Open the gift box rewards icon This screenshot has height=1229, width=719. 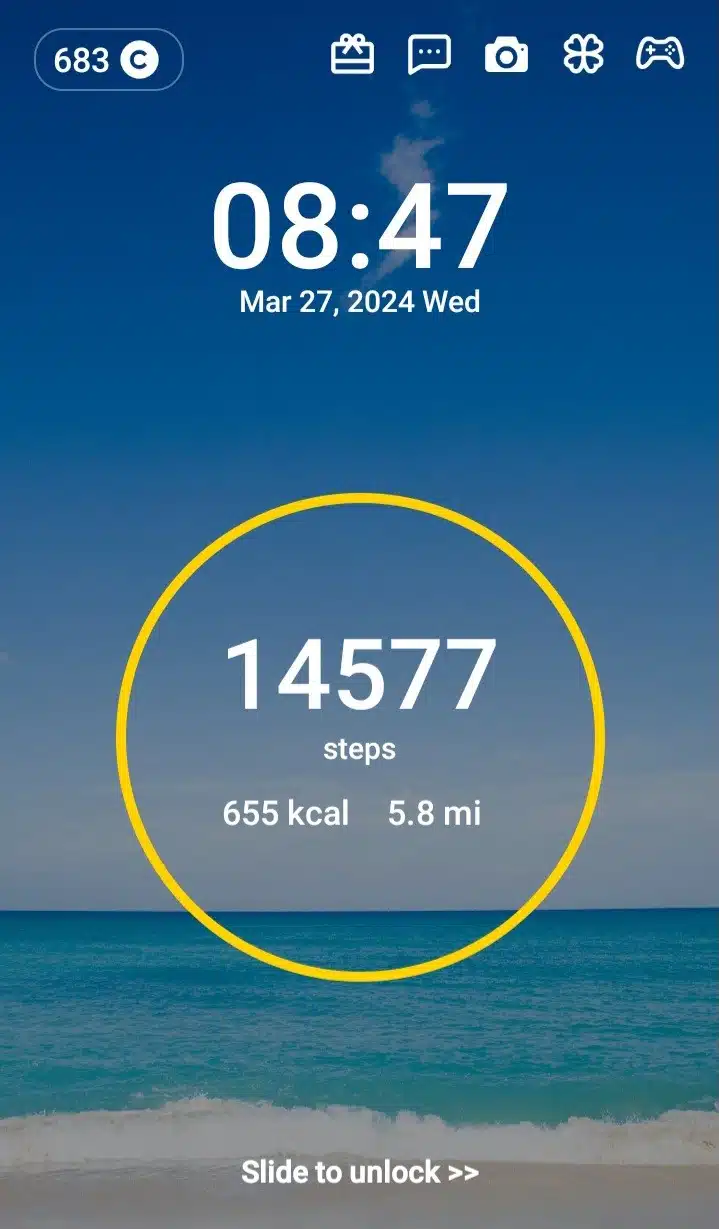pyautogui.click(x=352, y=55)
